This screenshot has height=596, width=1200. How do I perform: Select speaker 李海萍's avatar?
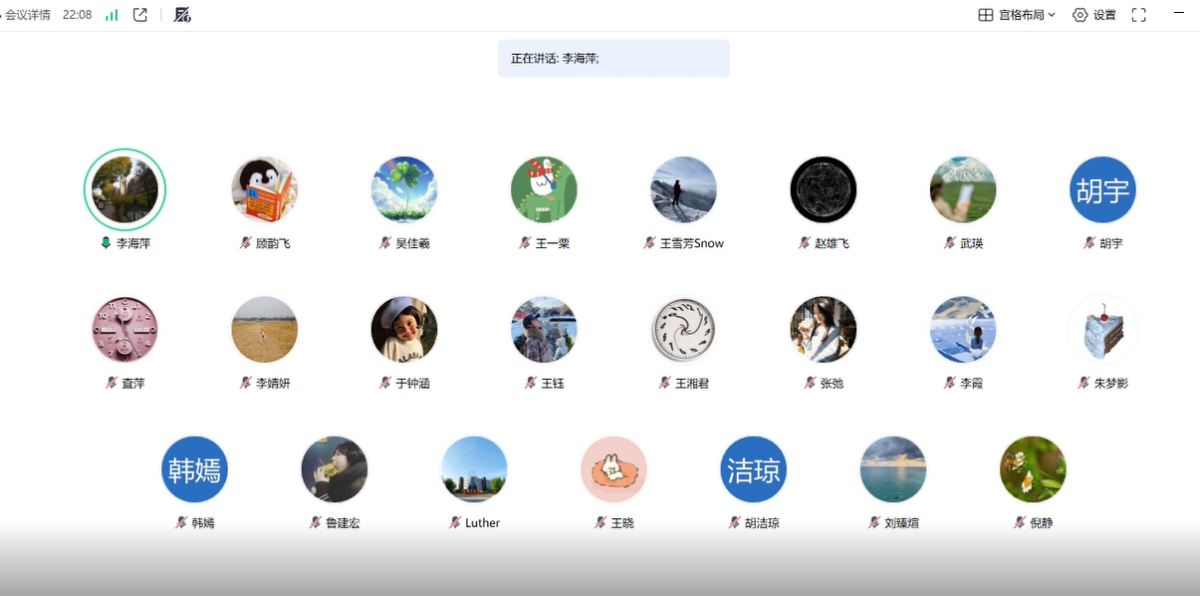point(125,190)
